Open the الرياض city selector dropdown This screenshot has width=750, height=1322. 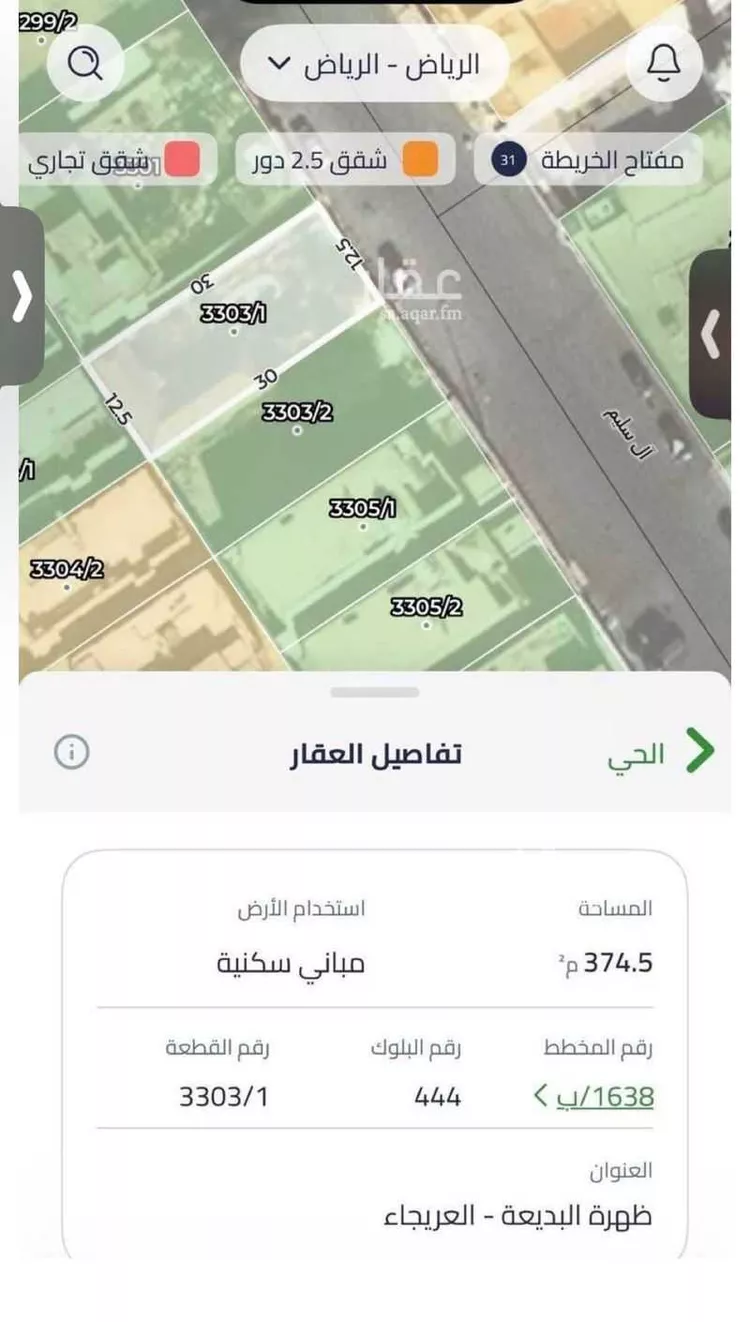(375, 63)
